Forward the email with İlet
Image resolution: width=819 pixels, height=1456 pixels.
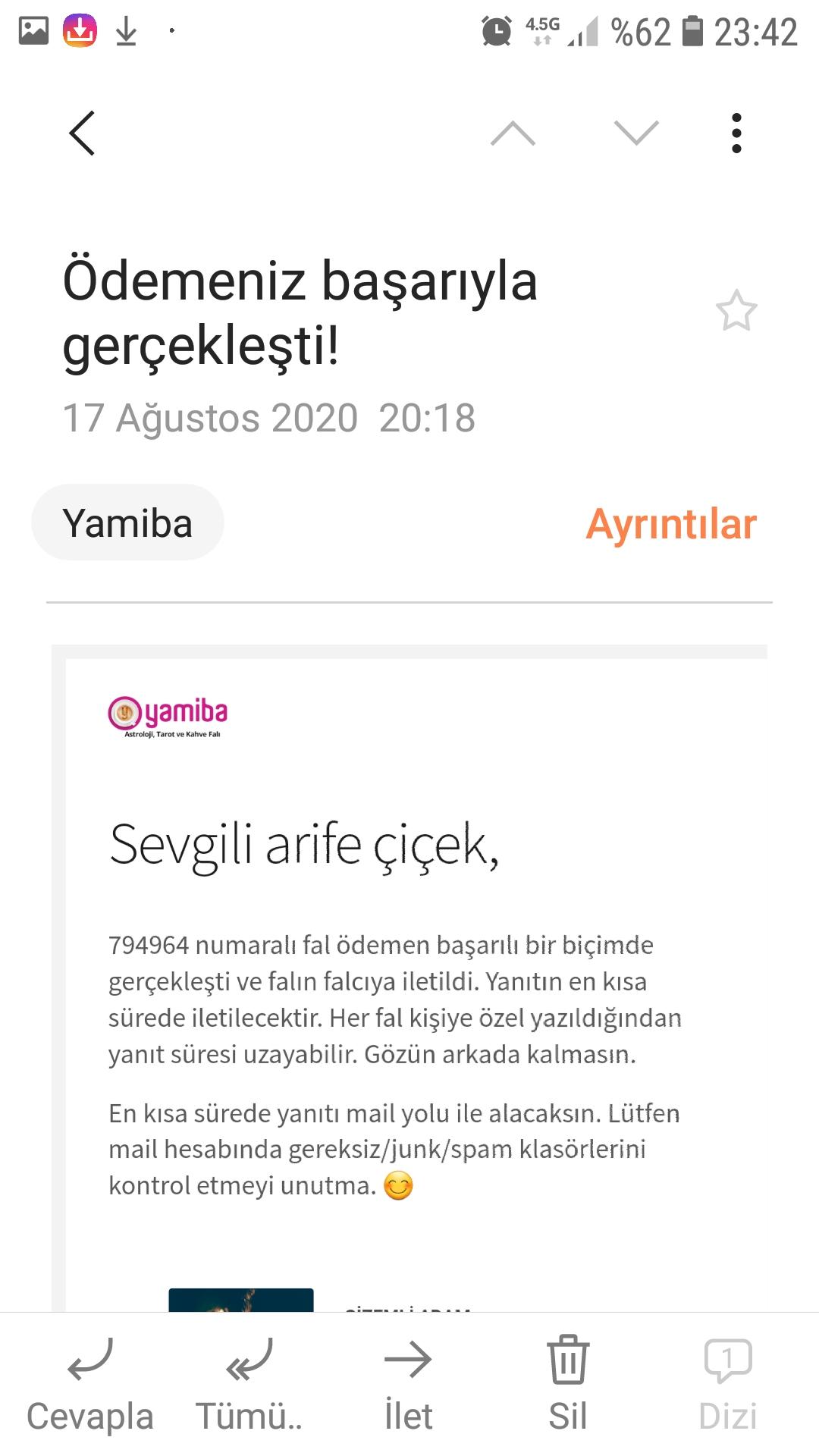pyautogui.click(x=408, y=1385)
